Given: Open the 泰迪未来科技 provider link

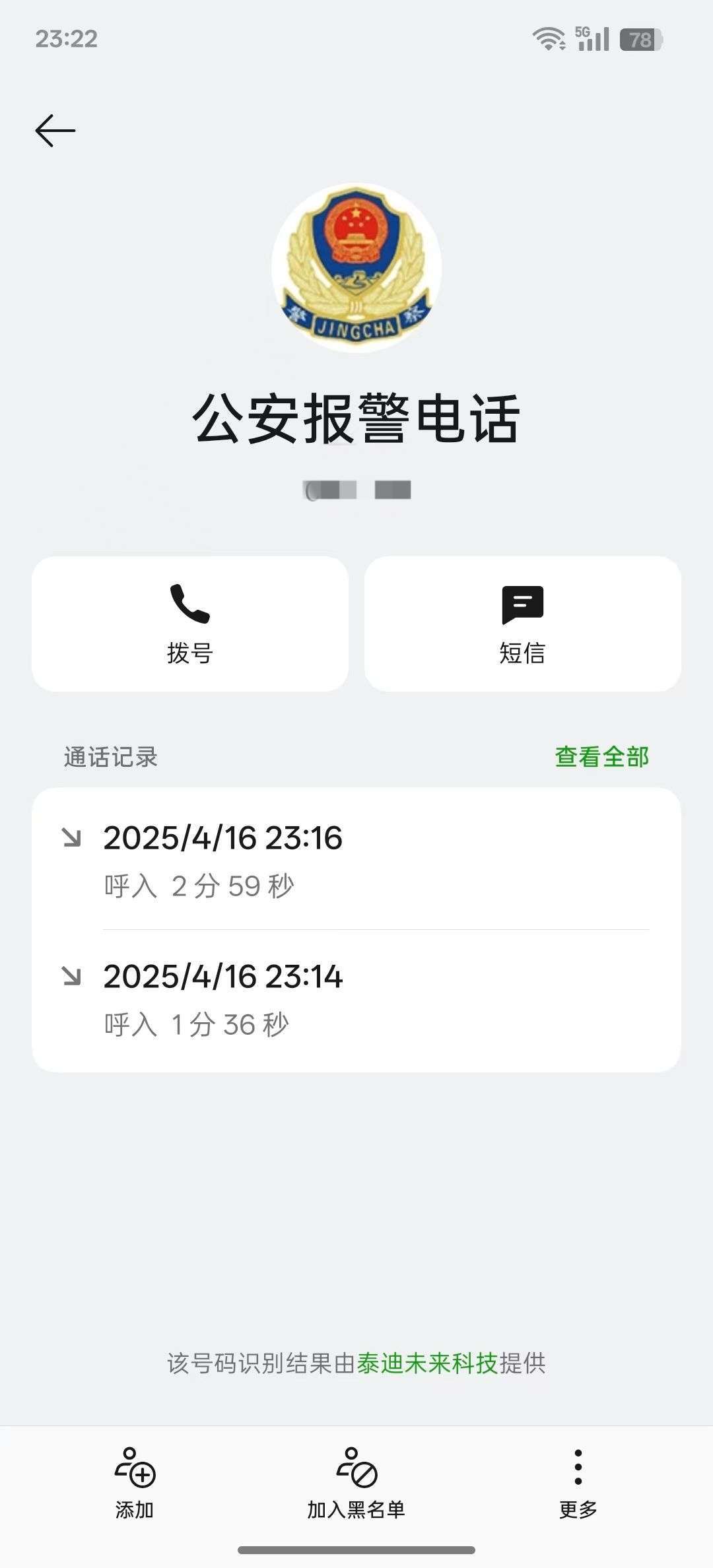Looking at the screenshot, I should pos(427,1363).
